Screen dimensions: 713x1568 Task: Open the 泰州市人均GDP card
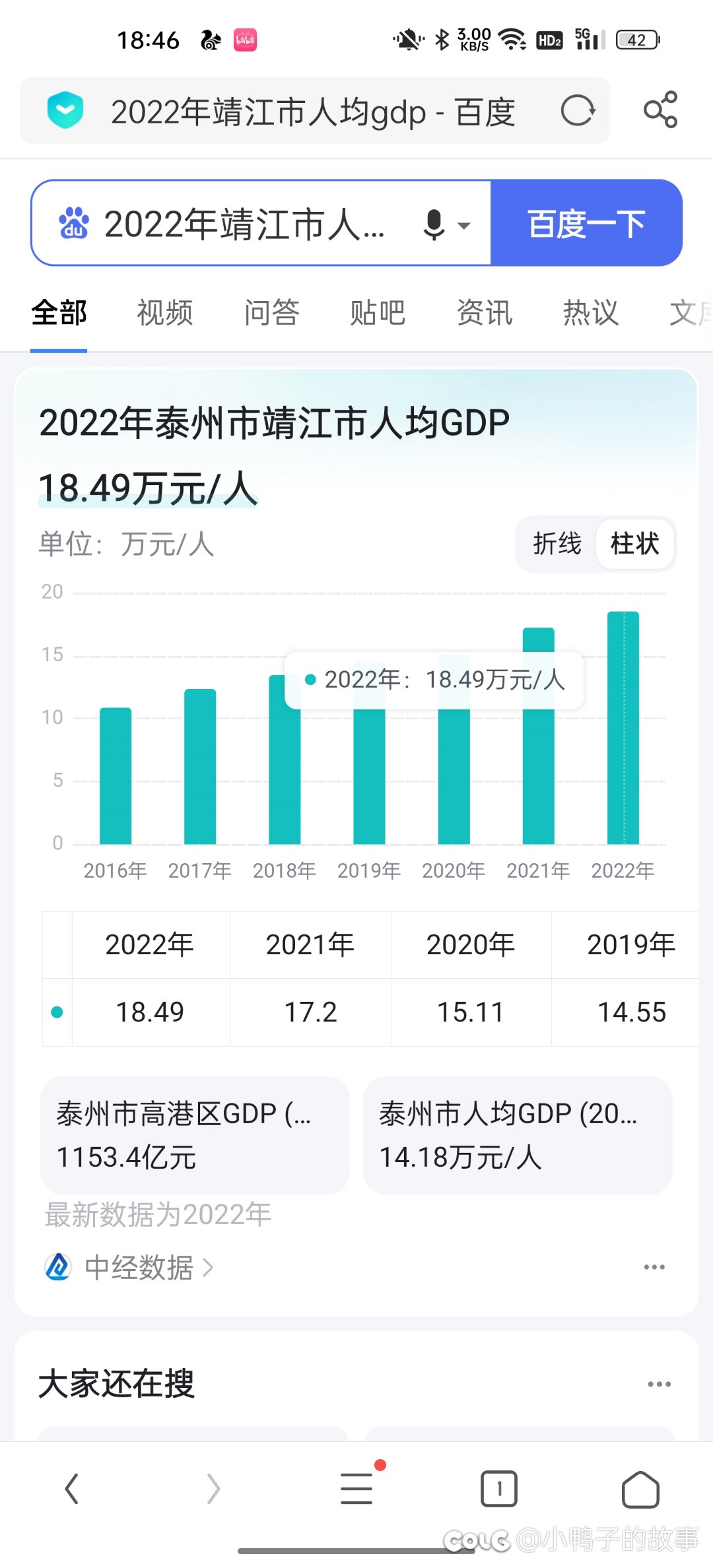point(518,1134)
